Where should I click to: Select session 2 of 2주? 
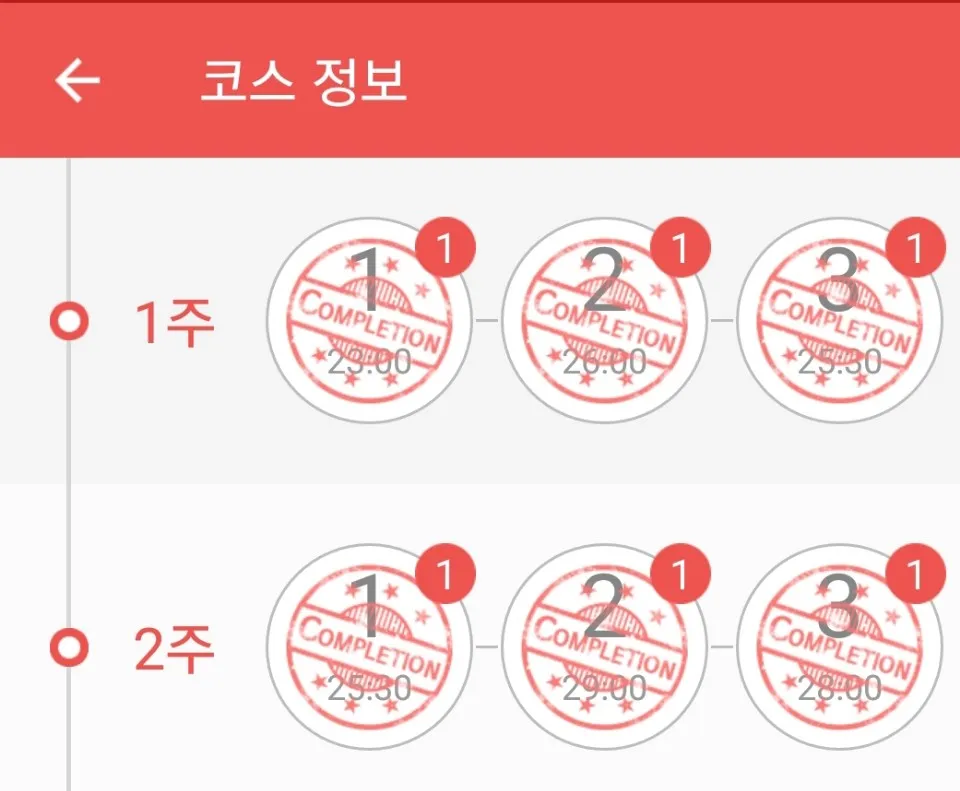[x=605, y=646]
